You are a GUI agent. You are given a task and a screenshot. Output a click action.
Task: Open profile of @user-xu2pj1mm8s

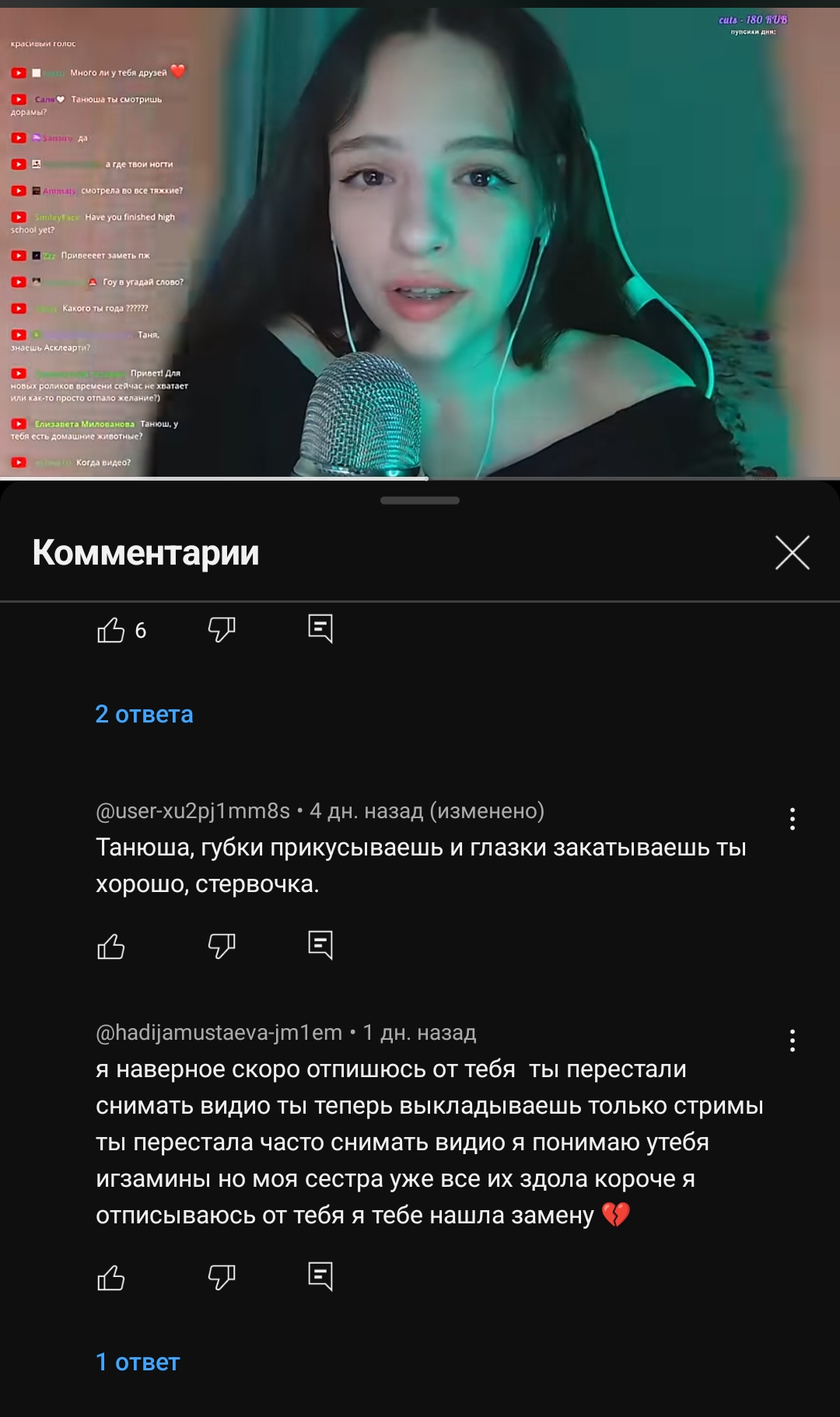click(x=192, y=811)
